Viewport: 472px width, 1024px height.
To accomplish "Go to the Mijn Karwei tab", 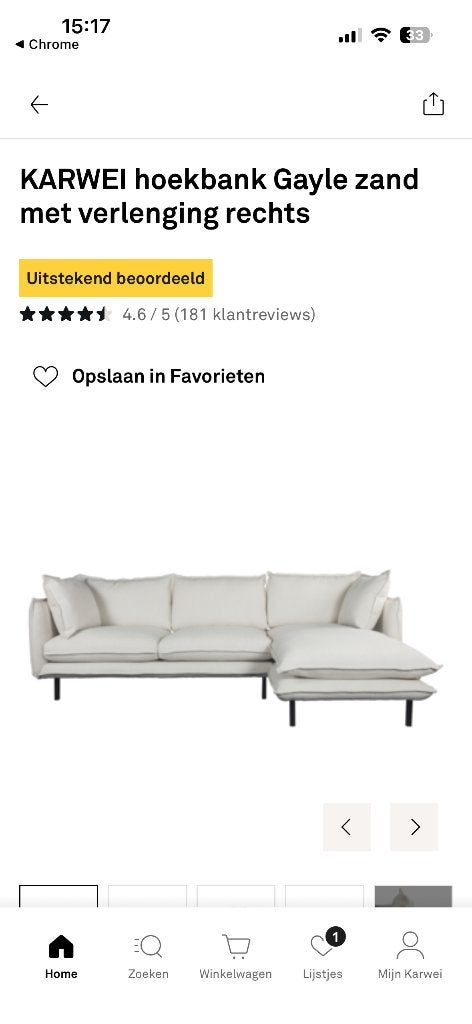I will click(x=410, y=956).
